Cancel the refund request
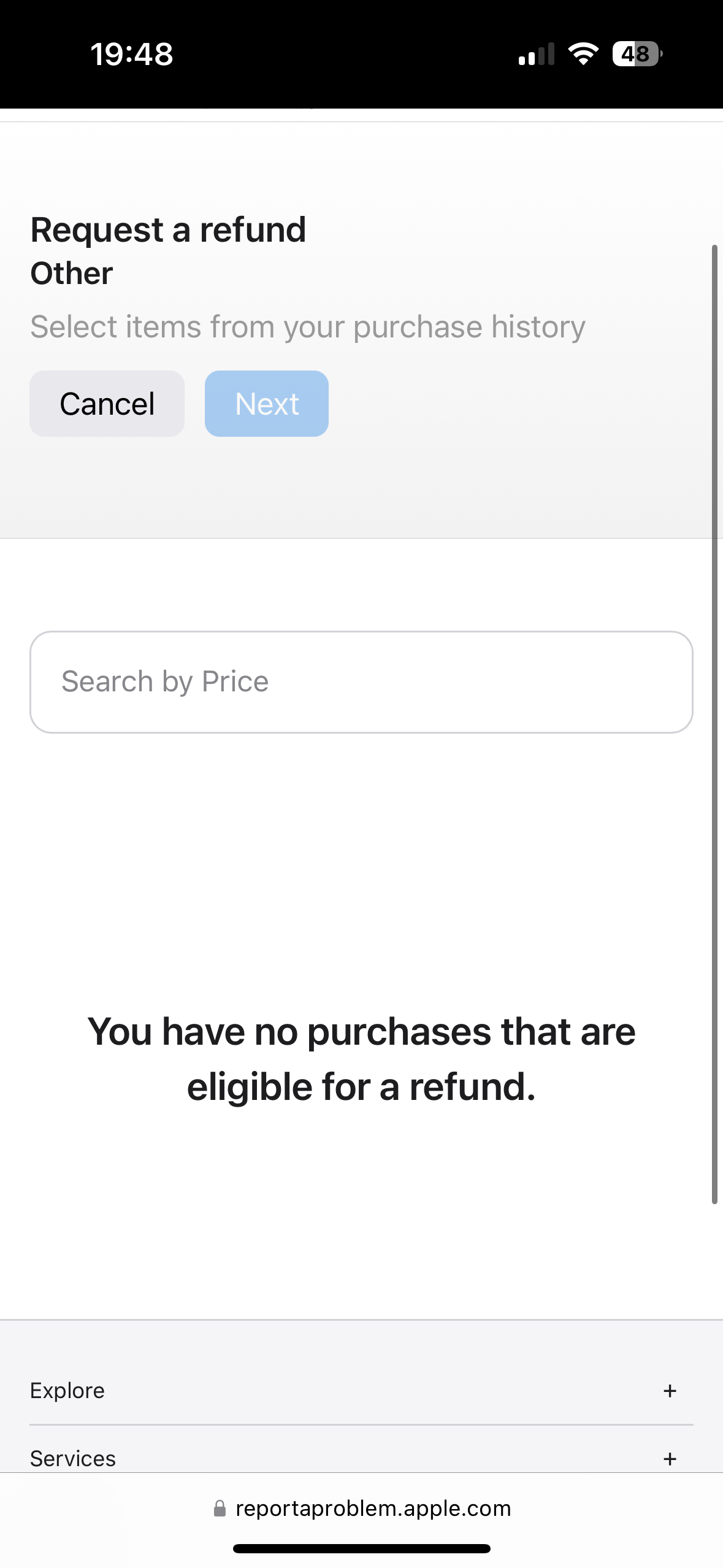Screen dimensions: 723x1568 tap(107, 404)
